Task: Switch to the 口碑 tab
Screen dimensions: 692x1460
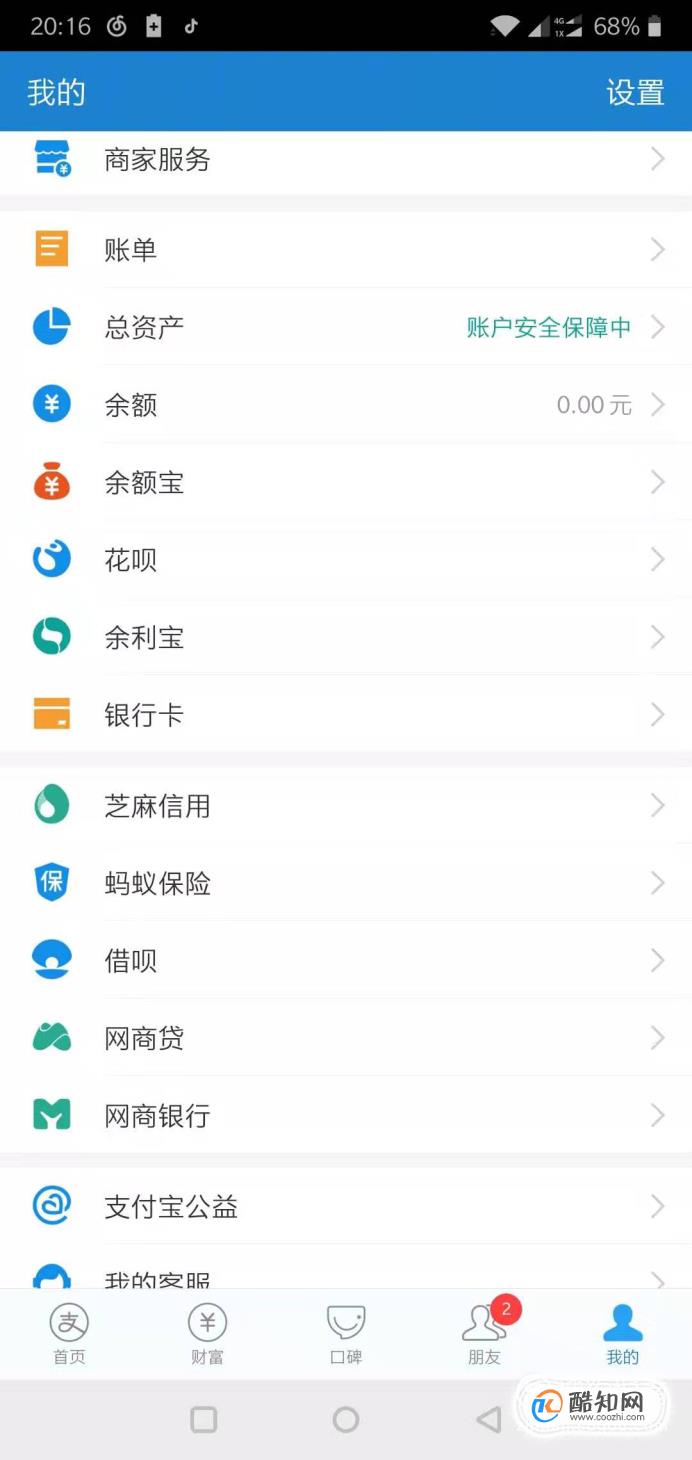Action: (346, 1334)
